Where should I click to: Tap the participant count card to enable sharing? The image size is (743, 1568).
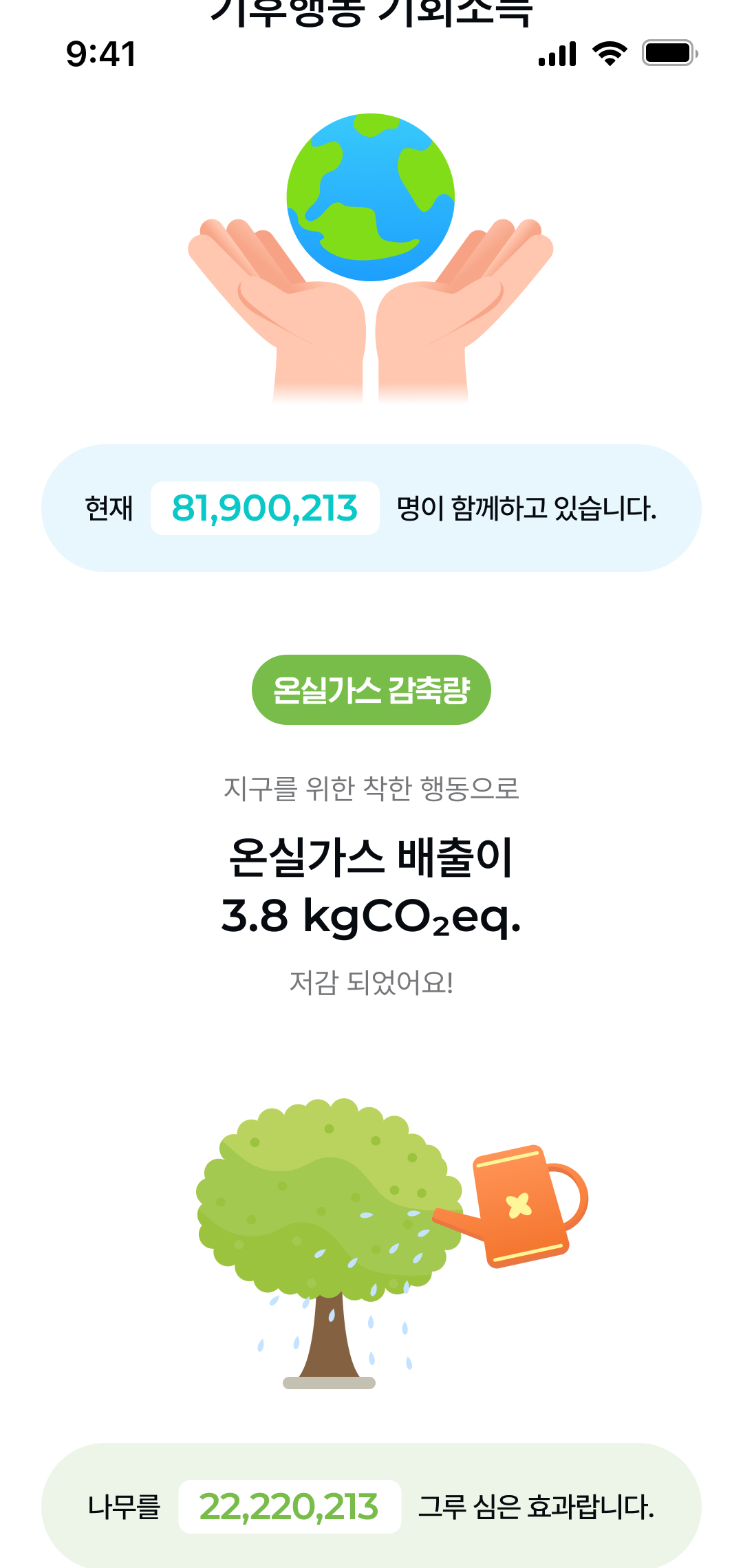pos(371,508)
